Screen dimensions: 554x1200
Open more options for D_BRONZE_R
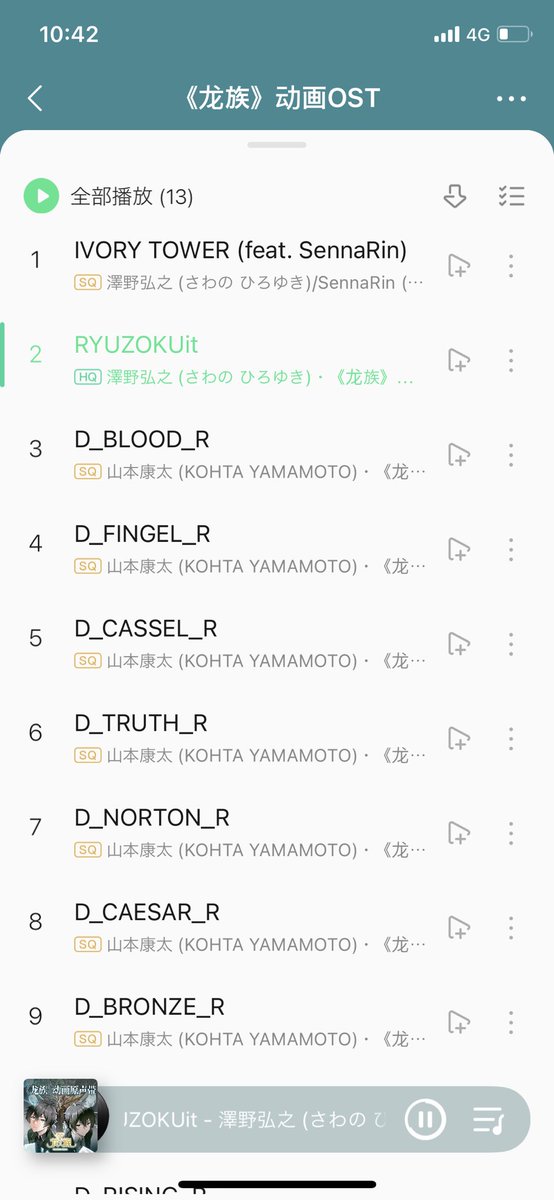(511, 1022)
